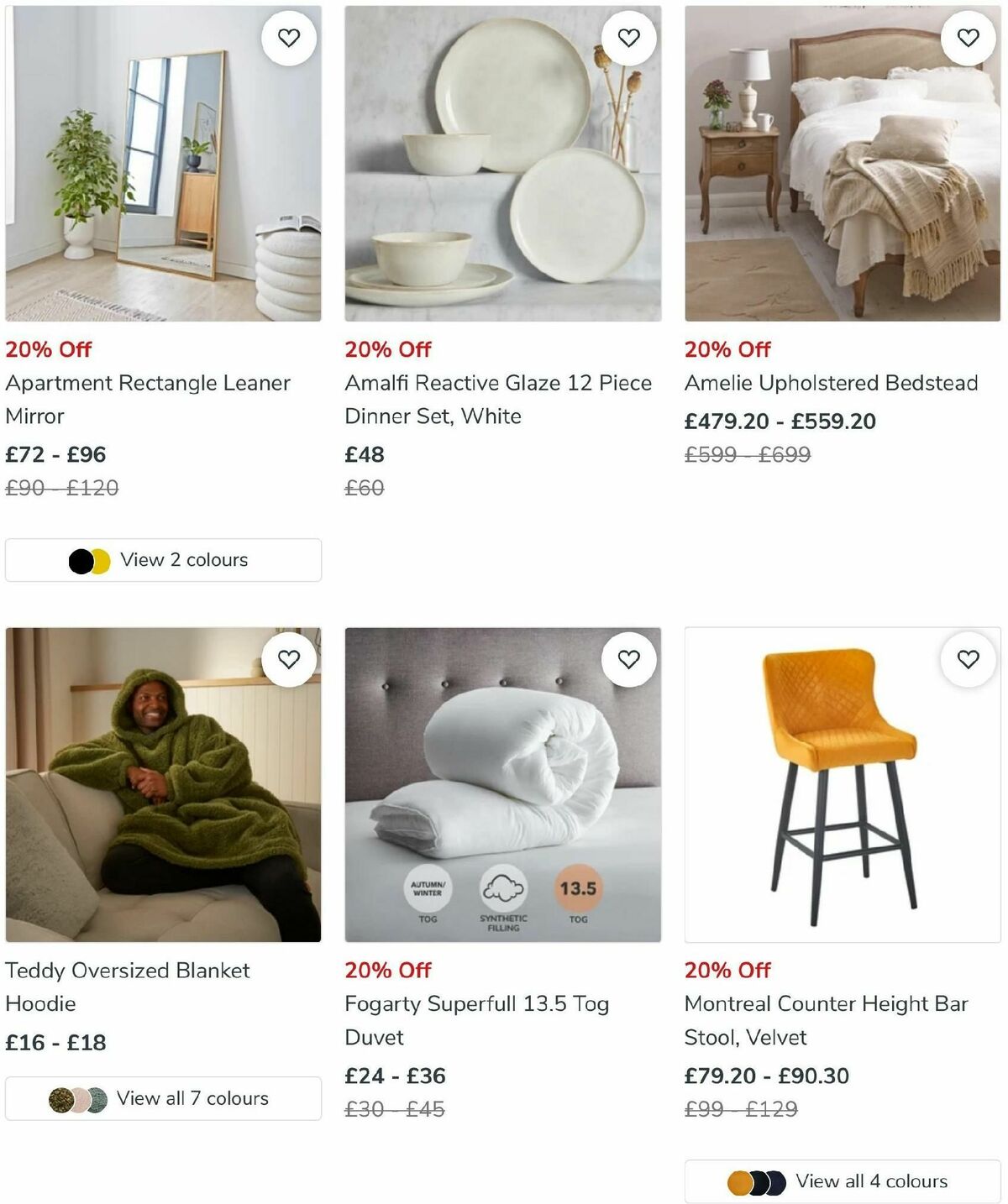Viewport: 1008px width, 1204px height.
Task: Click the wishlist heart on the Teddy Blanket Hoodie
Action: coord(289,661)
